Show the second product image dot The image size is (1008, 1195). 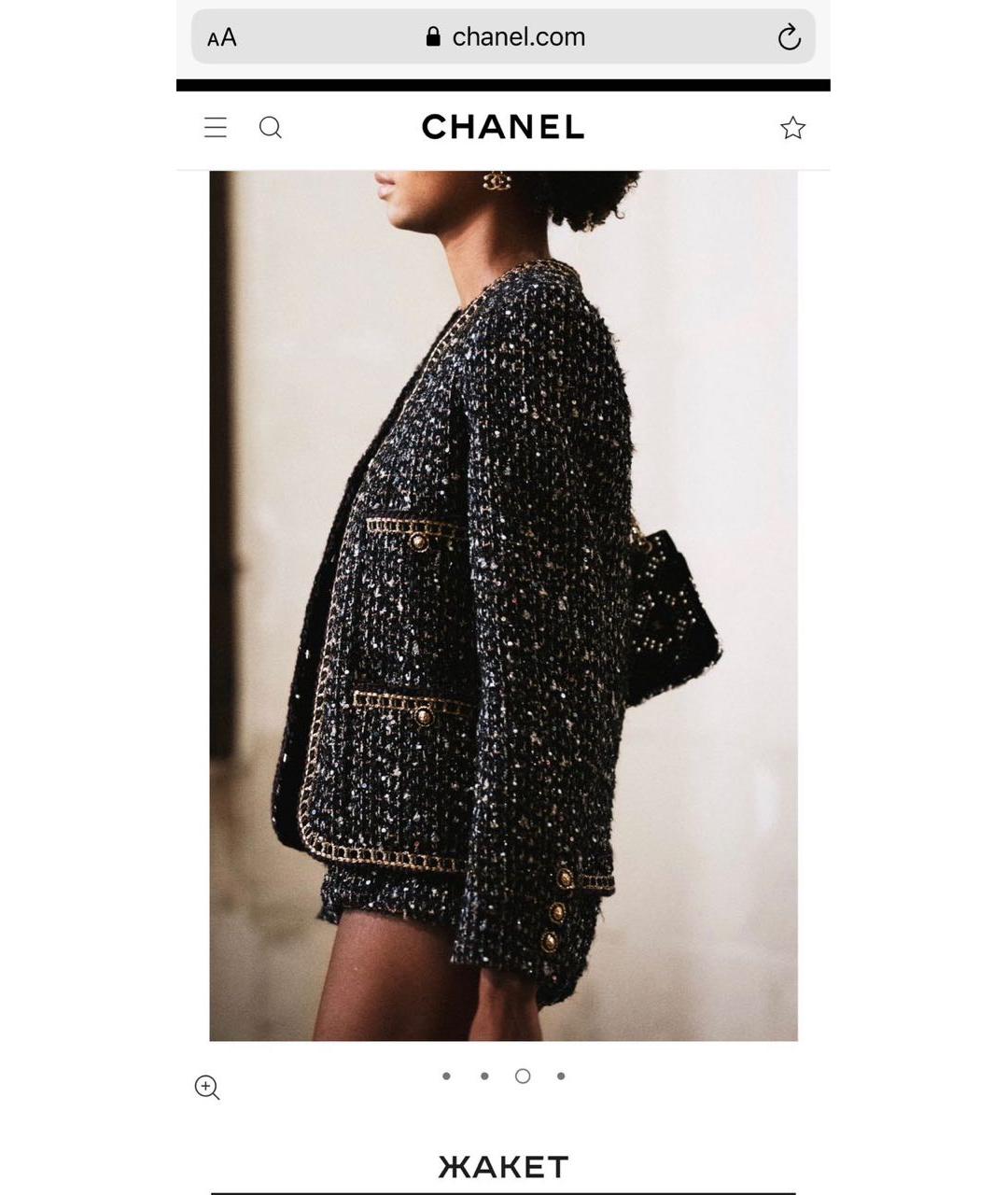(x=484, y=1076)
